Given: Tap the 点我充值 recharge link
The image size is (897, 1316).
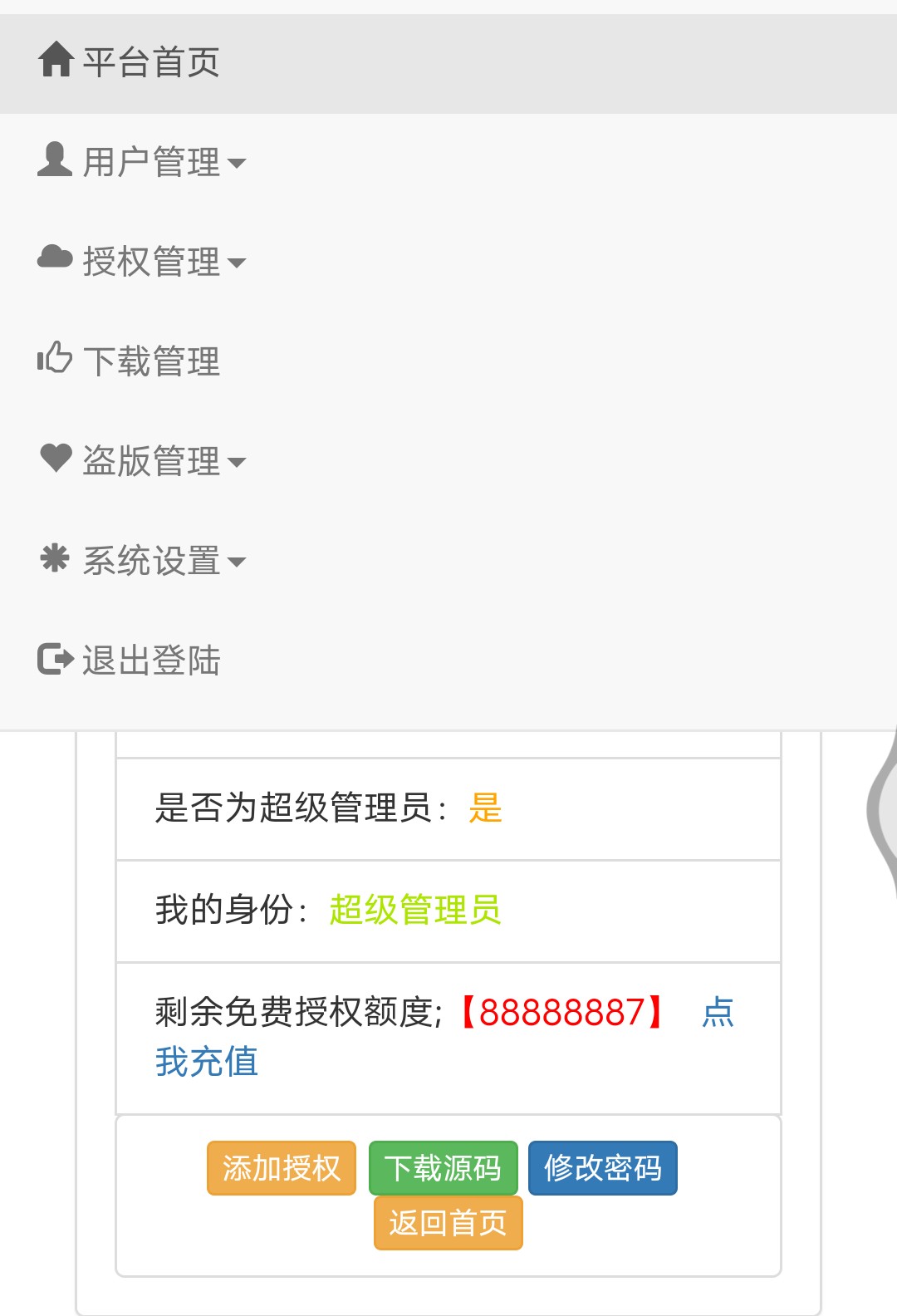Looking at the screenshot, I should (x=206, y=1062).
